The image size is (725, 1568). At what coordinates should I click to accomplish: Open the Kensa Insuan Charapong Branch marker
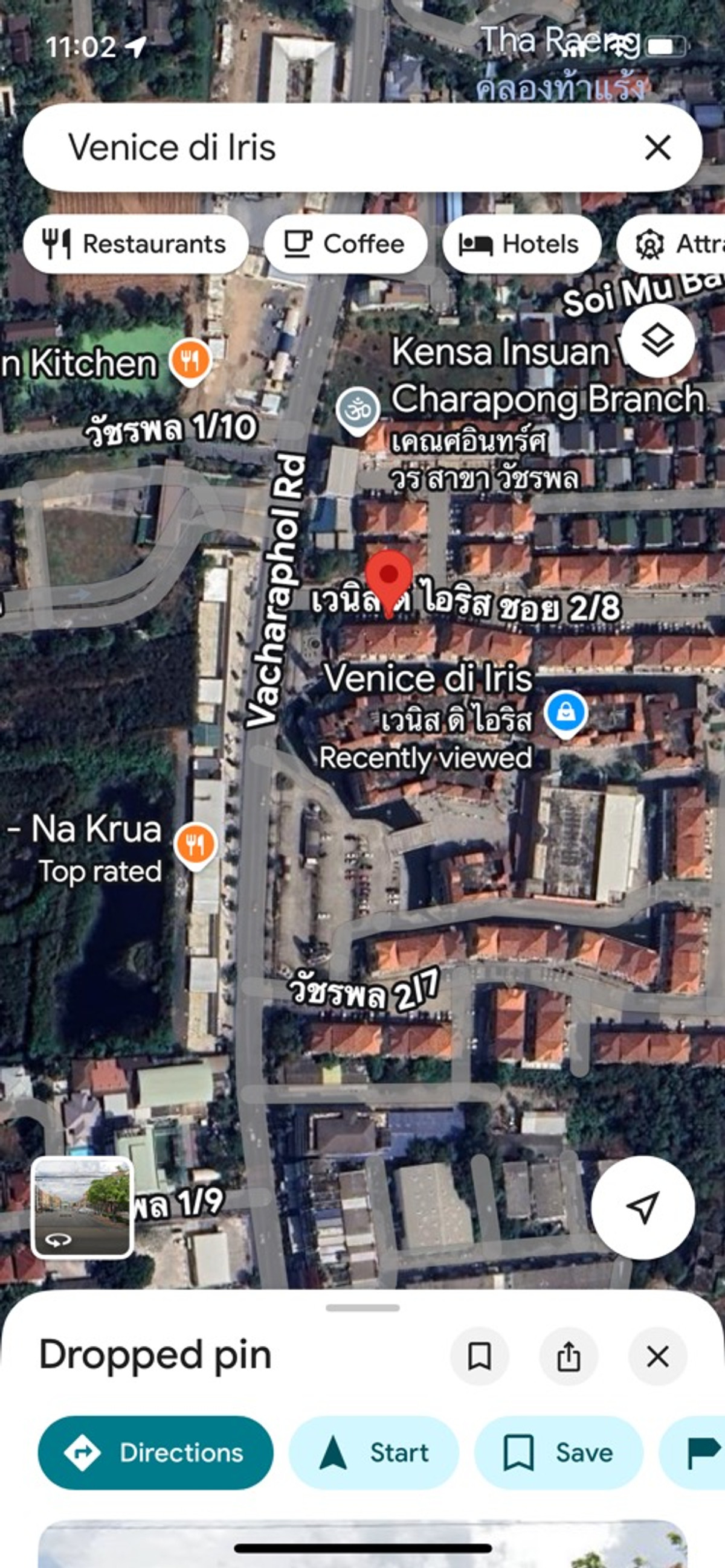(x=358, y=409)
